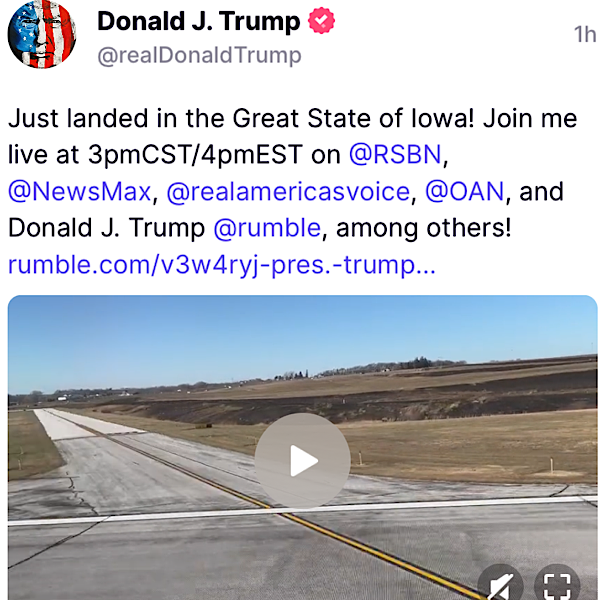Image resolution: width=600 pixels, height=600 pixels.
Task: Play the Iowa runway video
Action: (x=302, y=460)
